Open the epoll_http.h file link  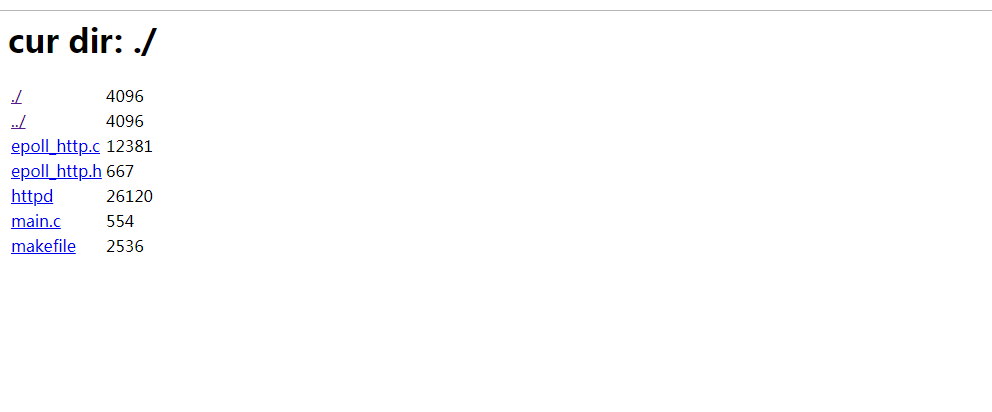click(x=56, y=172)
